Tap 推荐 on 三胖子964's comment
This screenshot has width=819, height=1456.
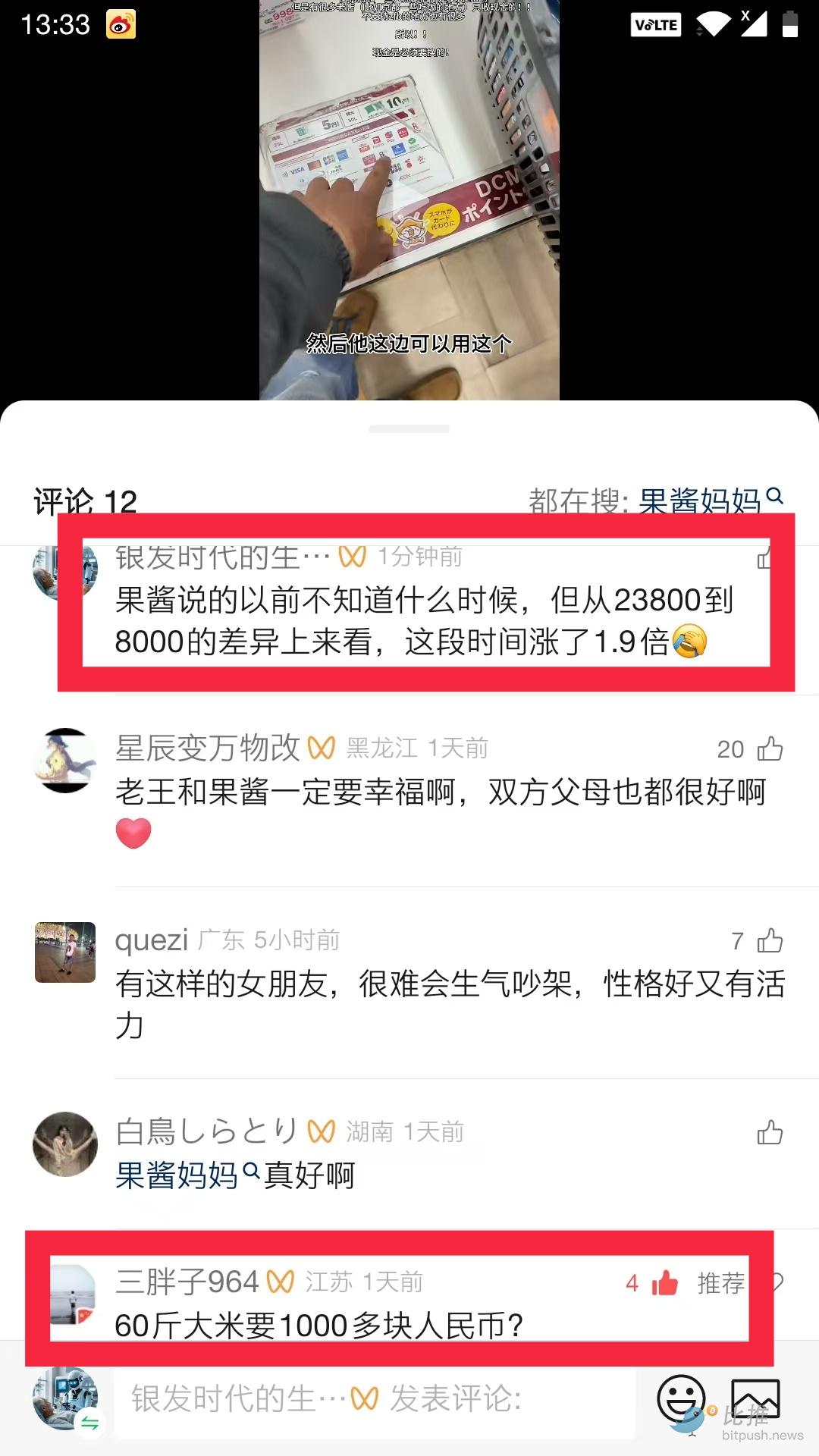(x=720, y=1283)
